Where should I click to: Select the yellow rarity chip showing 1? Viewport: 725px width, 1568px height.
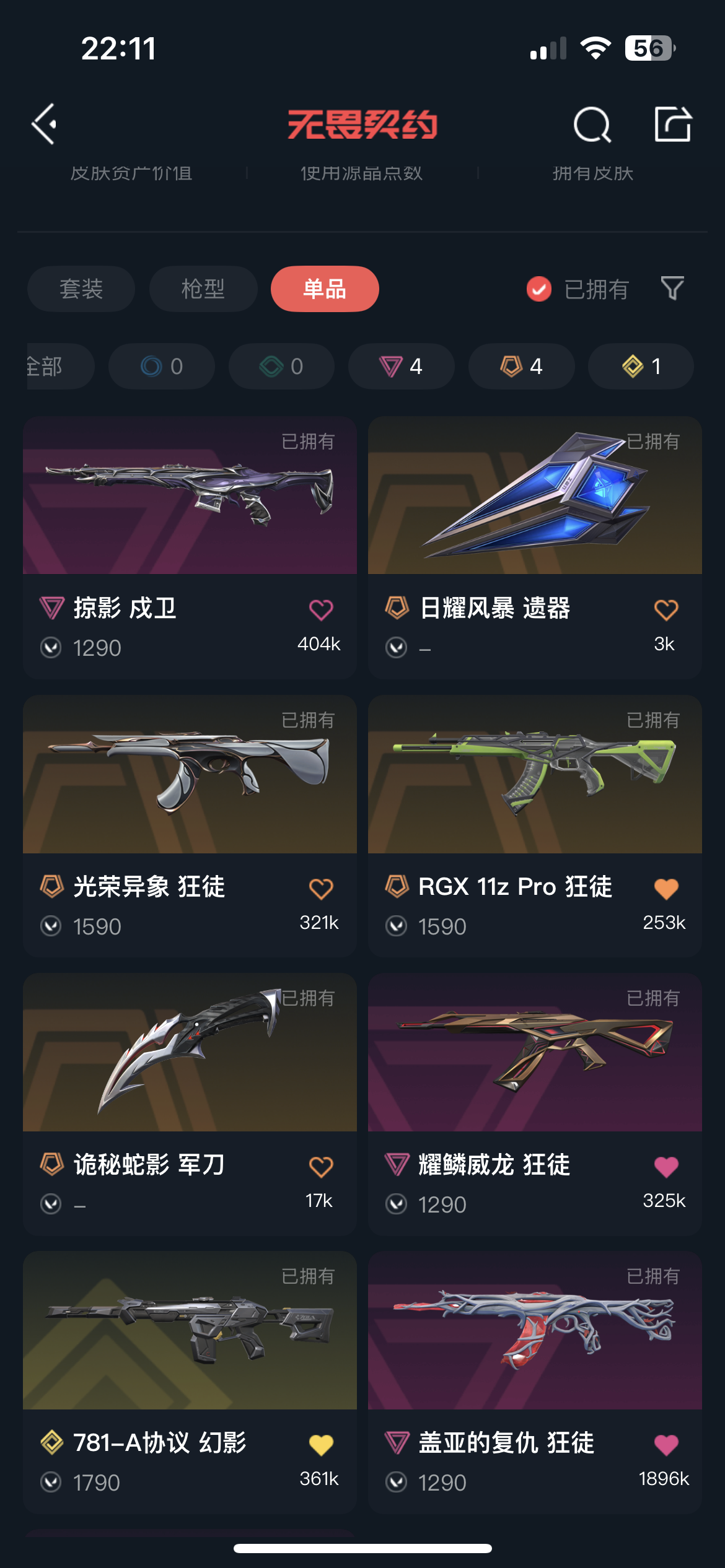coord(641,367)
